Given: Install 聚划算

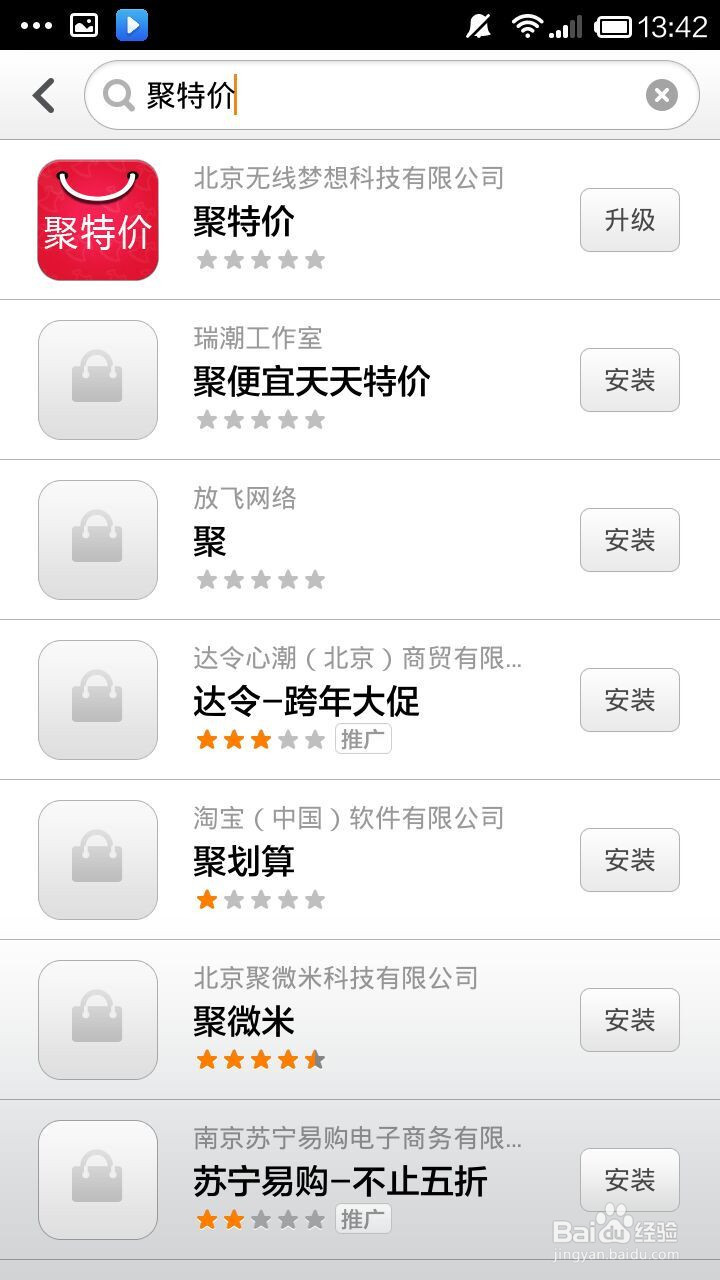Looking at the screenshot, I should [630, 860].
